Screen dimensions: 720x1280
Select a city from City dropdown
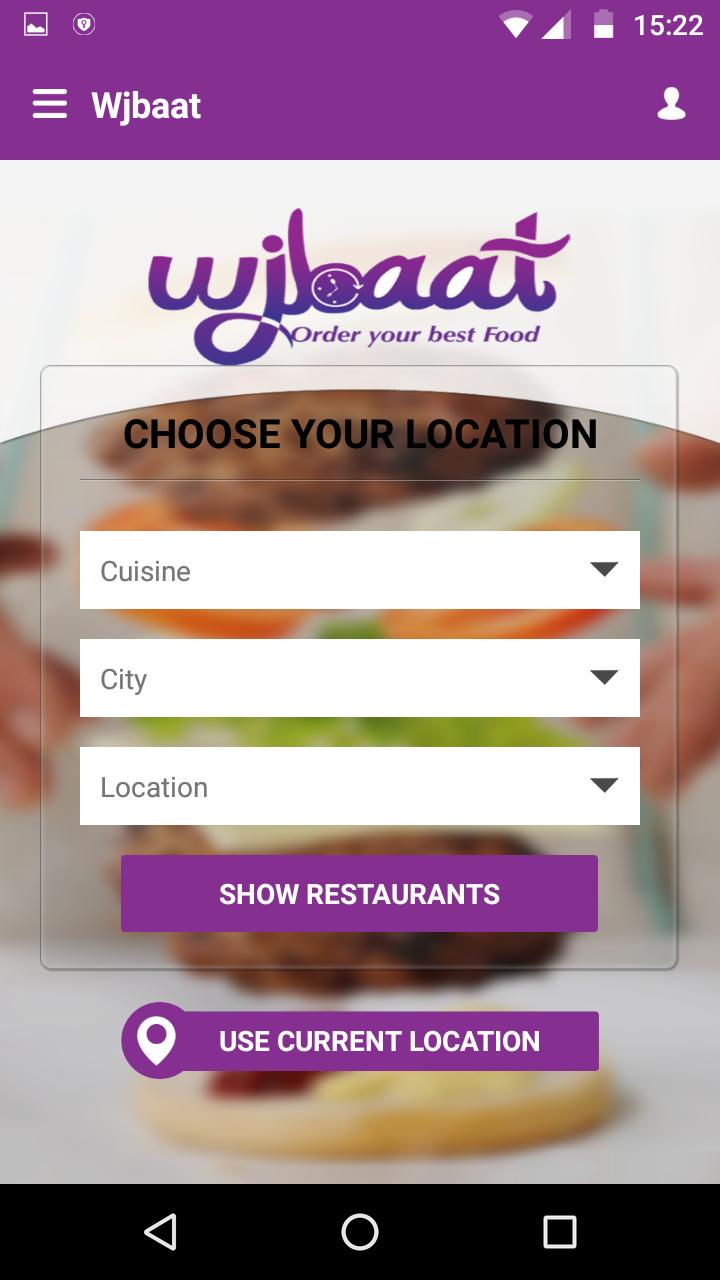360,678
